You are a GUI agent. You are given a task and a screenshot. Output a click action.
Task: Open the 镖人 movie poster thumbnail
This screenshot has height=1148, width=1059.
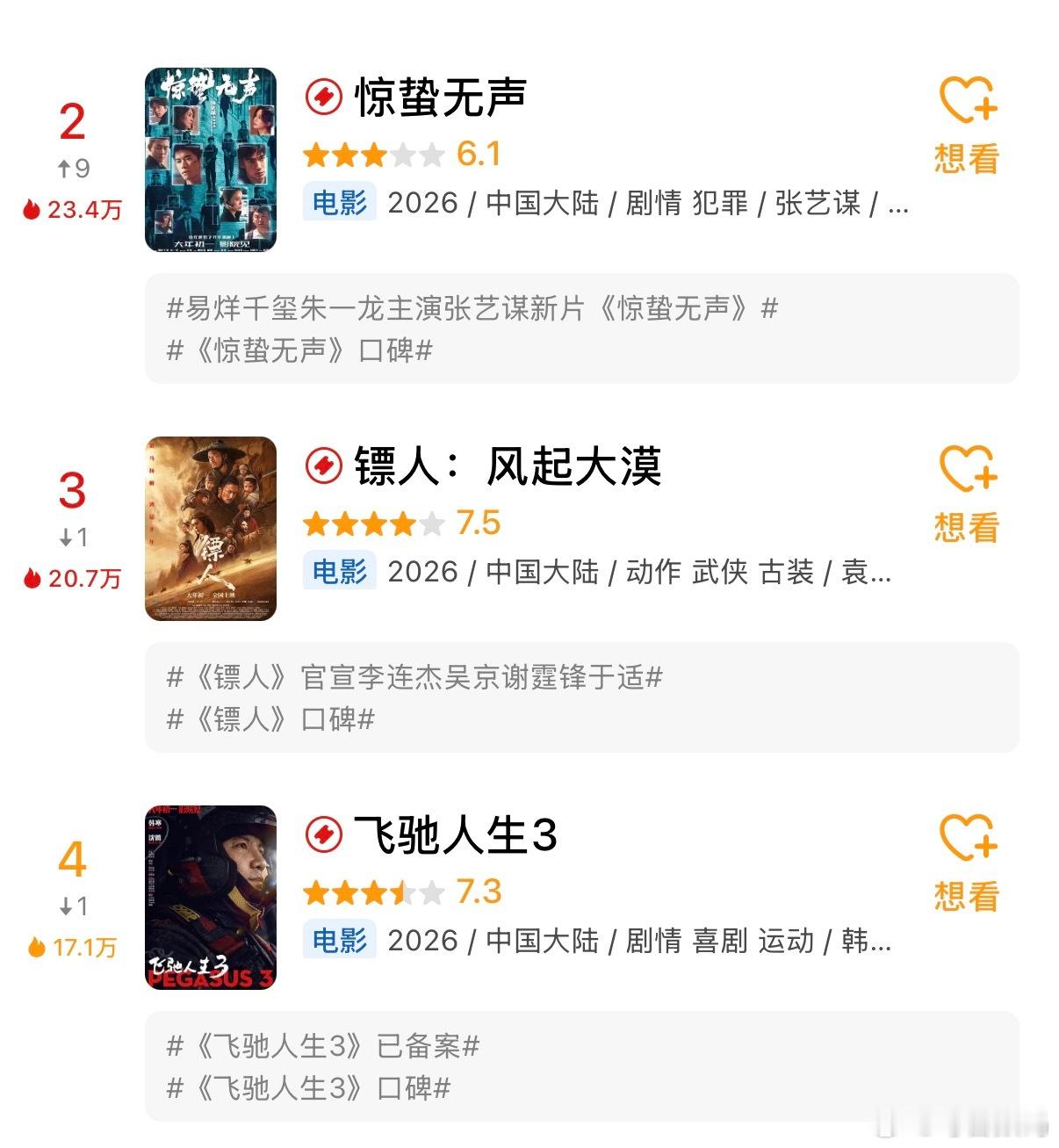click(211, 525)
